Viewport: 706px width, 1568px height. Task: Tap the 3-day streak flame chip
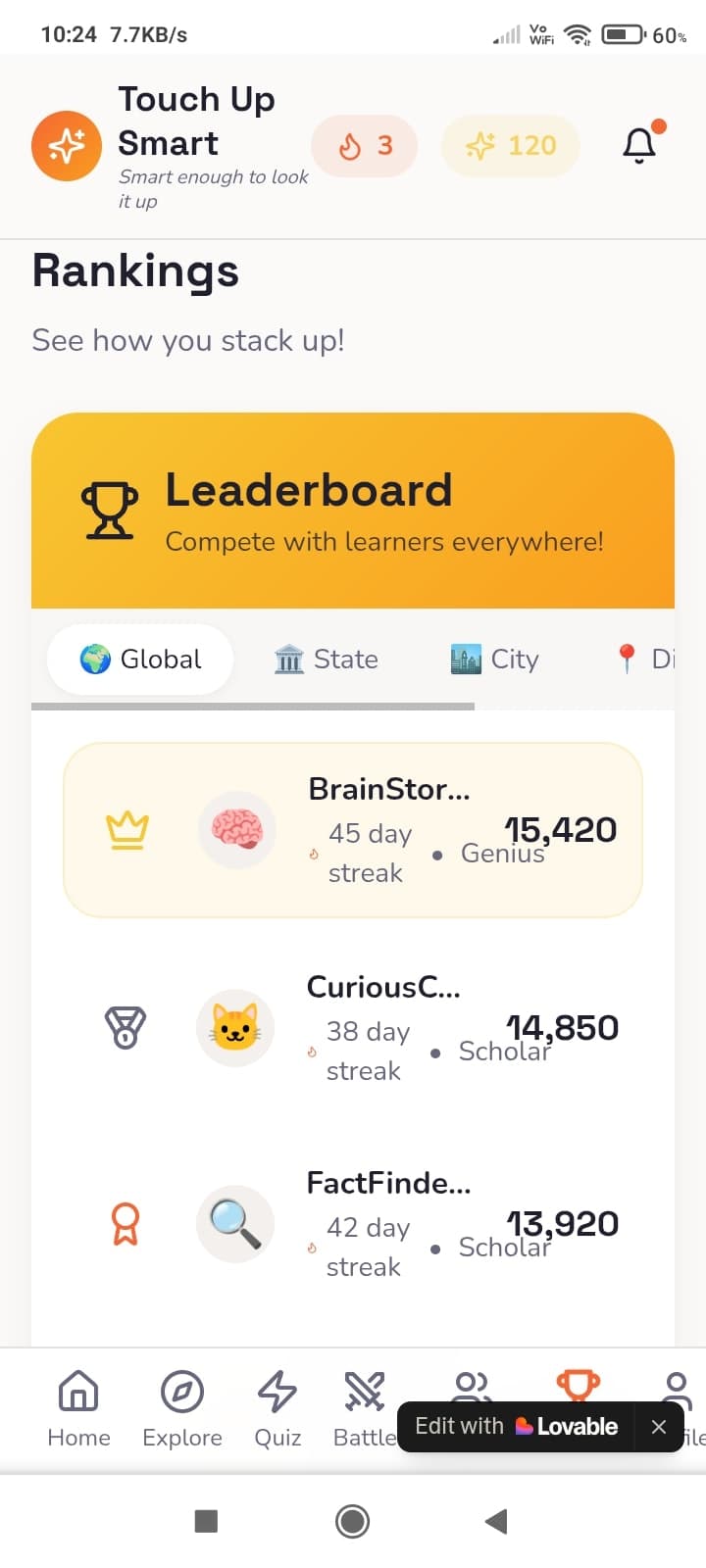(x=365, y=146)
